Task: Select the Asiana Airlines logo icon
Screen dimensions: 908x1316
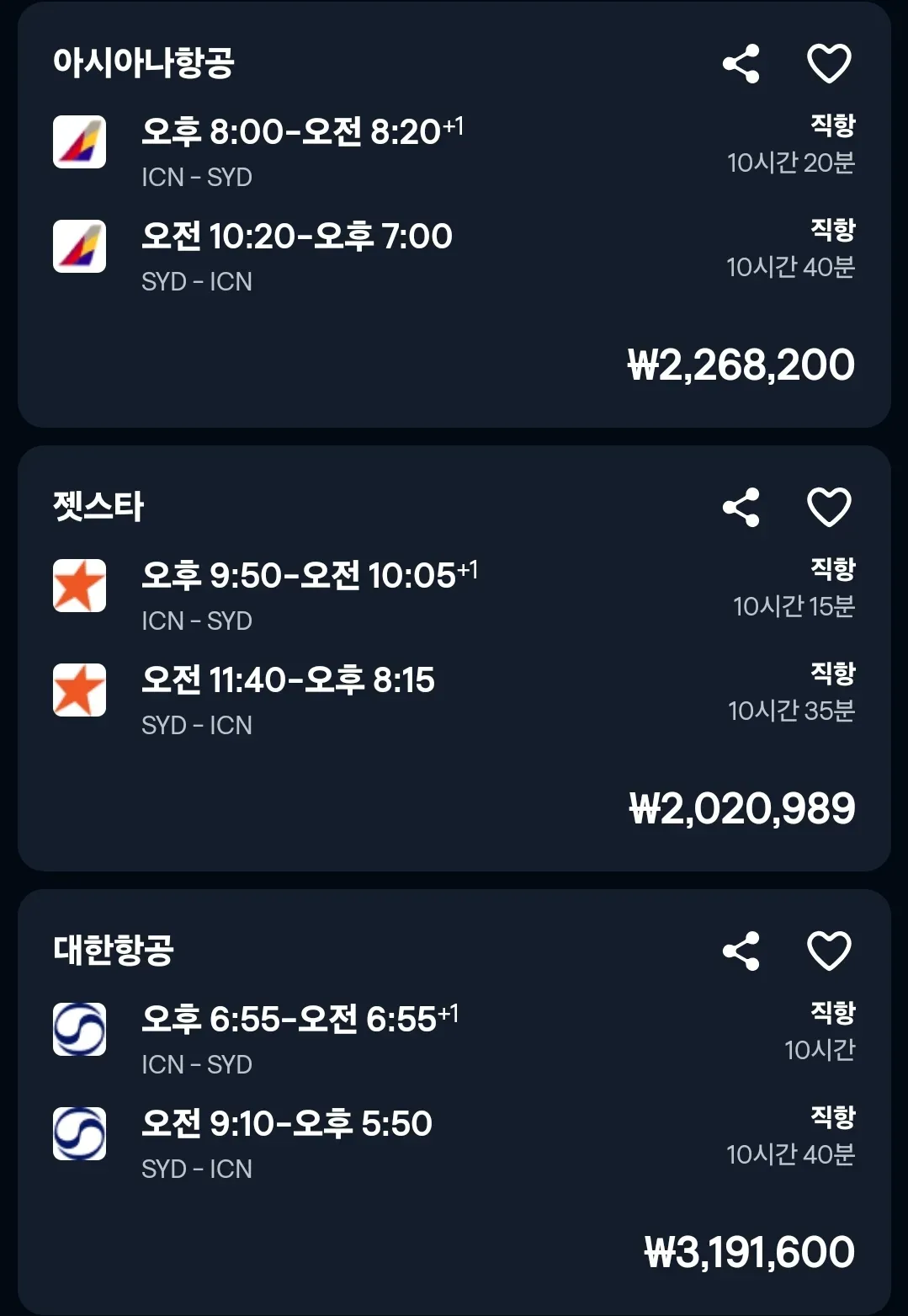Action: point(79,141)
